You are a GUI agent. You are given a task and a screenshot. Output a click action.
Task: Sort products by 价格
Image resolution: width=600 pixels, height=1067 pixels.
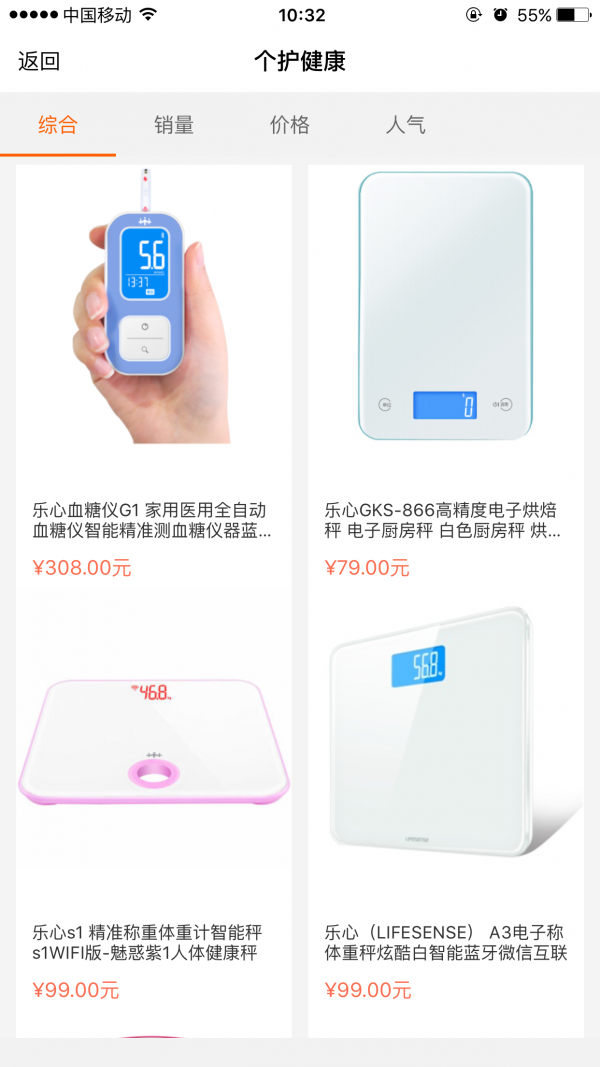[290, 125]
